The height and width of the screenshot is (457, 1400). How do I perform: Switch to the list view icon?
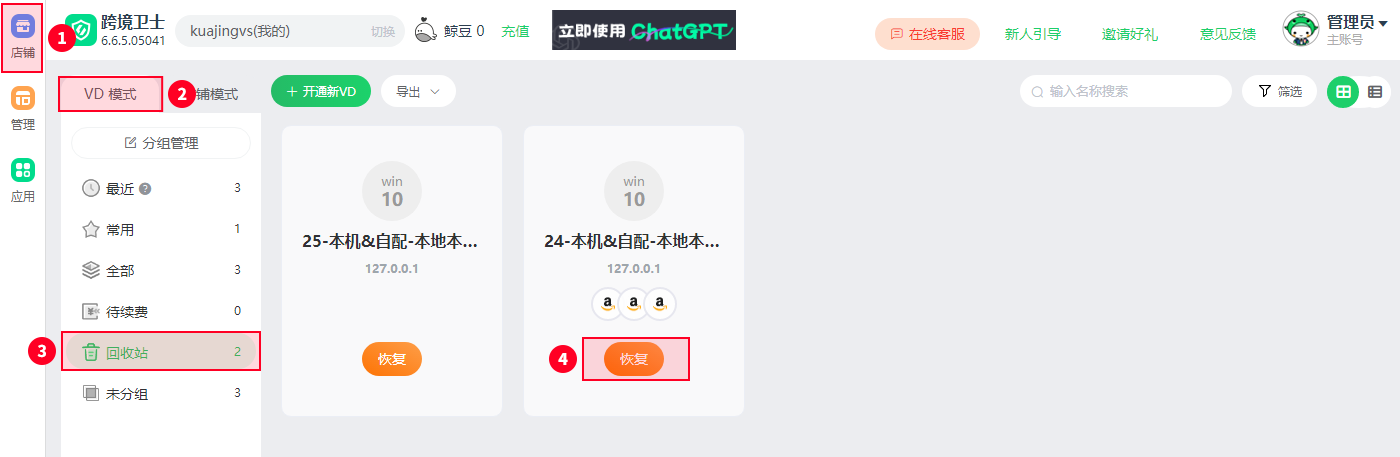click(1375, 91)
